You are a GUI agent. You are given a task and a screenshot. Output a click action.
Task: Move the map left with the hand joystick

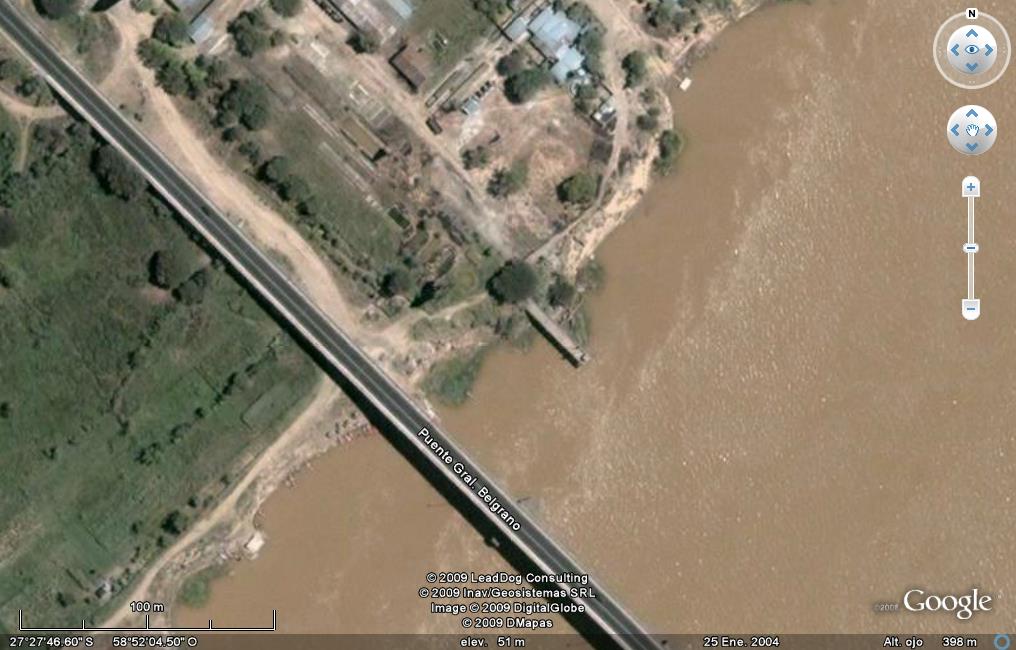[955, 130]
